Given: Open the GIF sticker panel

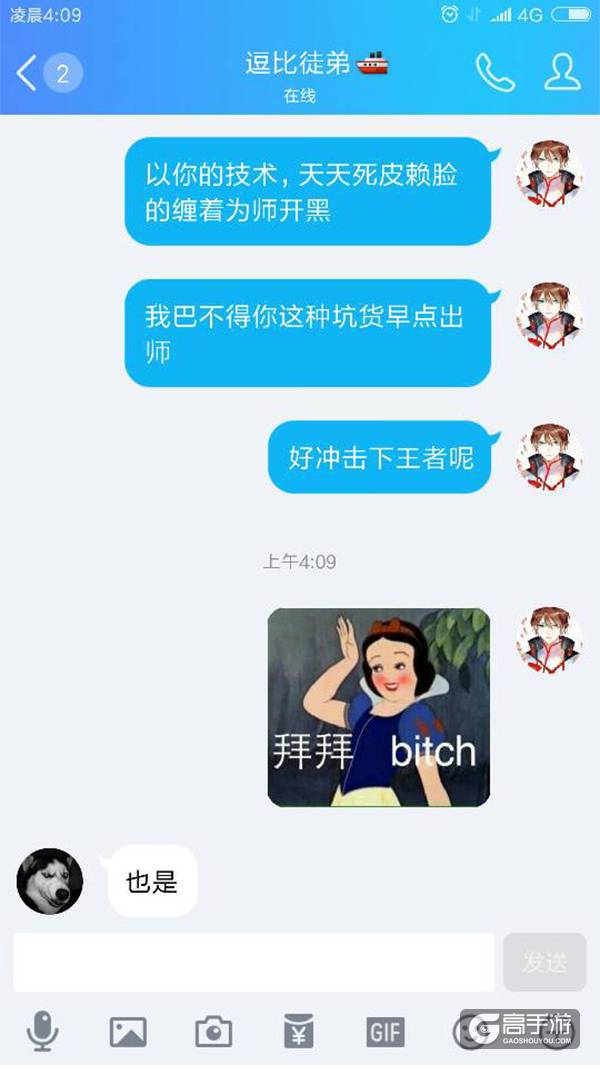Looking at the screenshot, I should [385, 1031].
